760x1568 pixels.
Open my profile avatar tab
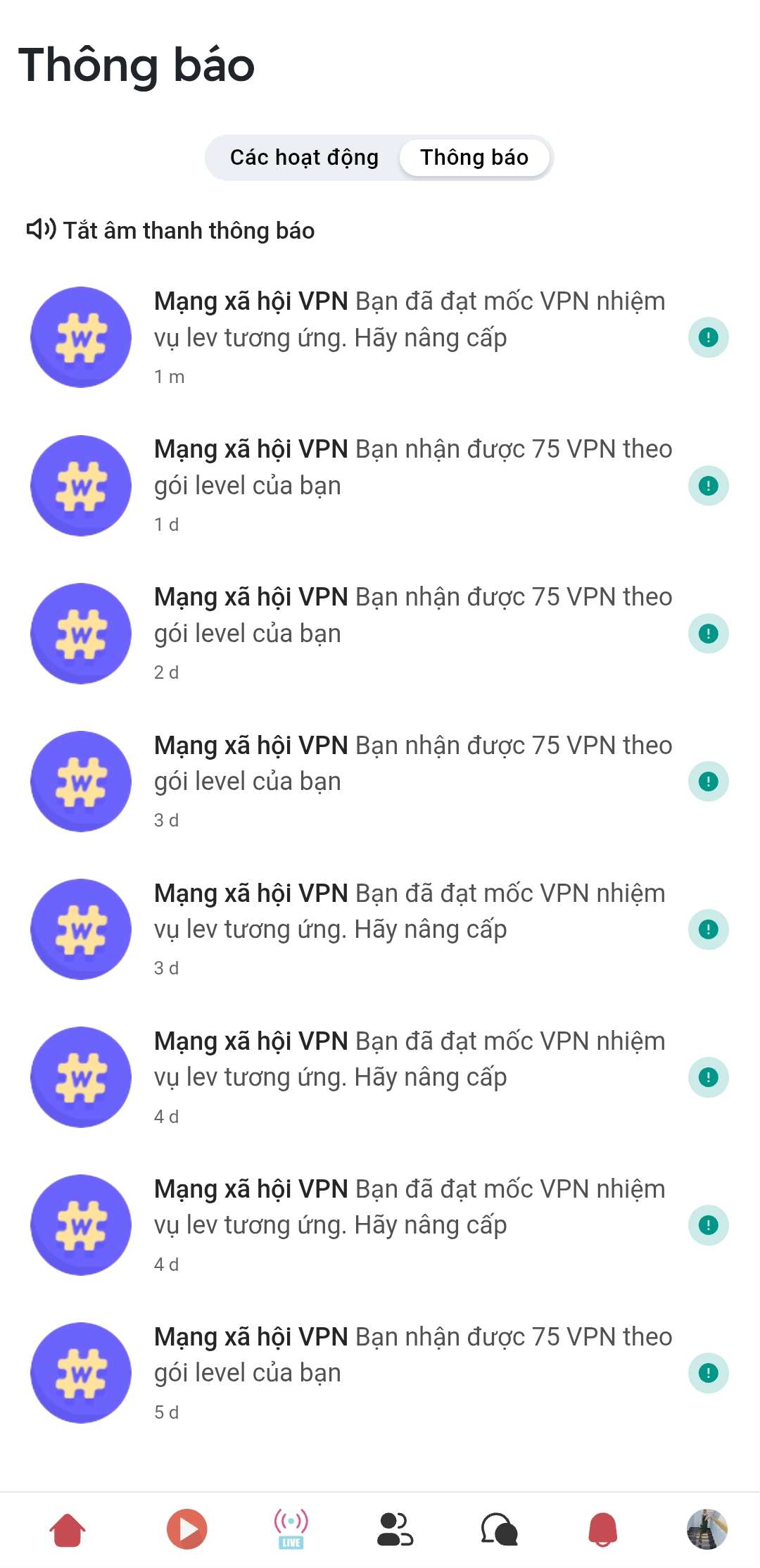[x=707, y=1529]
